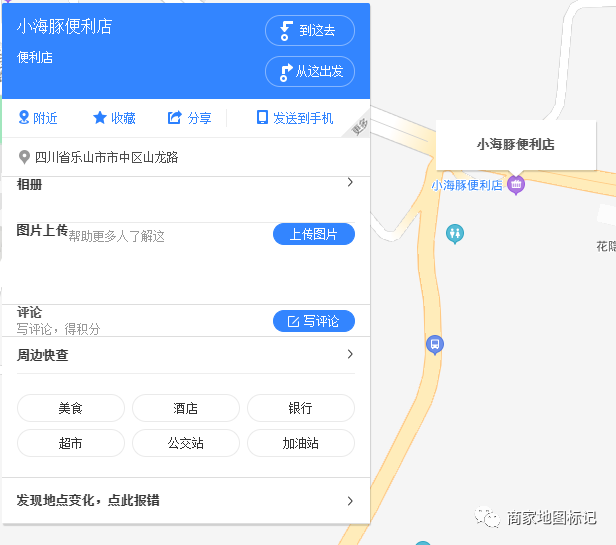Image resolution: width=616 pixels, height=545 pixels.
Task: Tap 上传图片 button
Action: [x=313, y=234]
